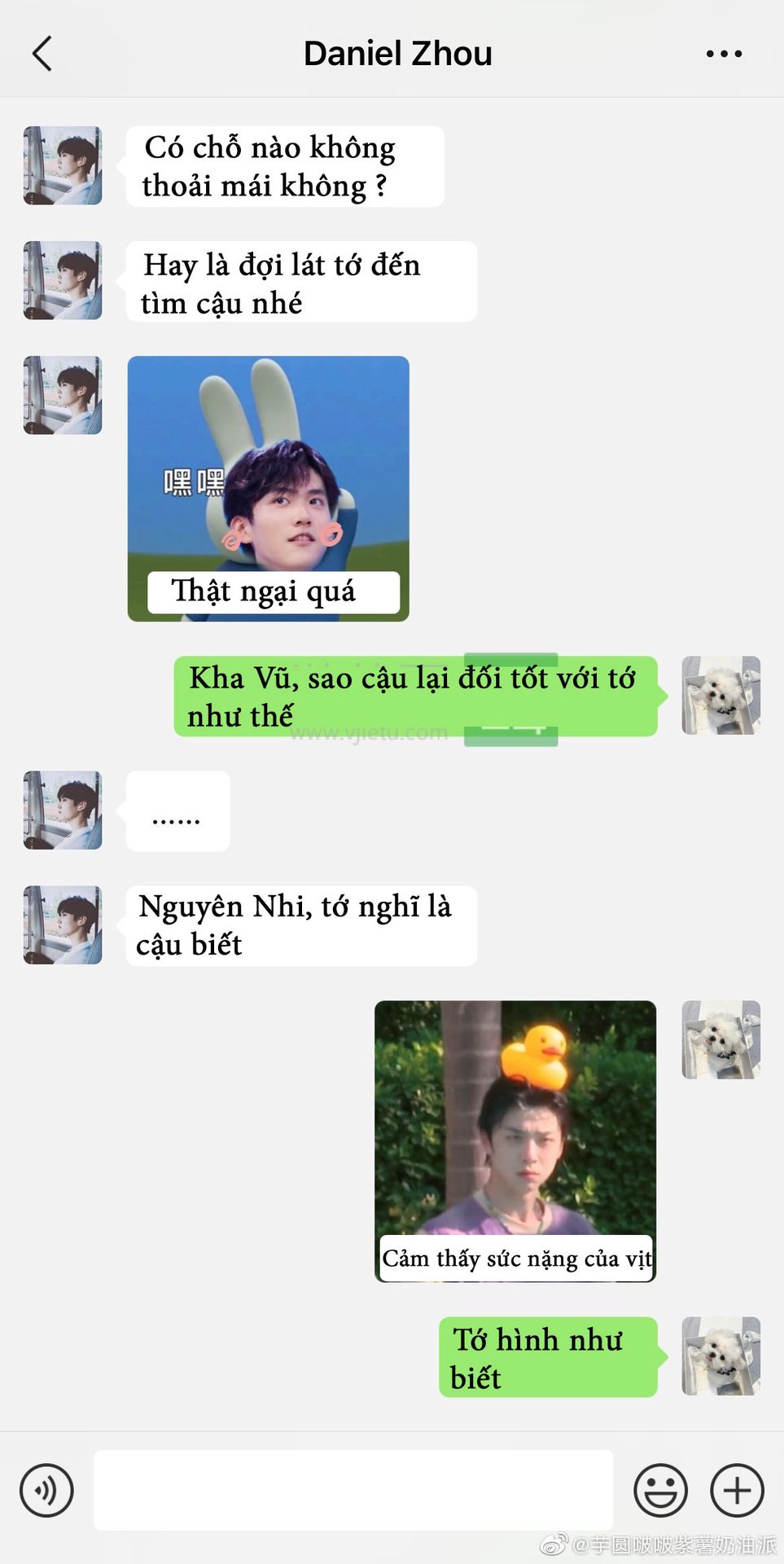Go back from the Daniel Zhou chat
This screenshot has height=1564, width=784.
point(42,54)
